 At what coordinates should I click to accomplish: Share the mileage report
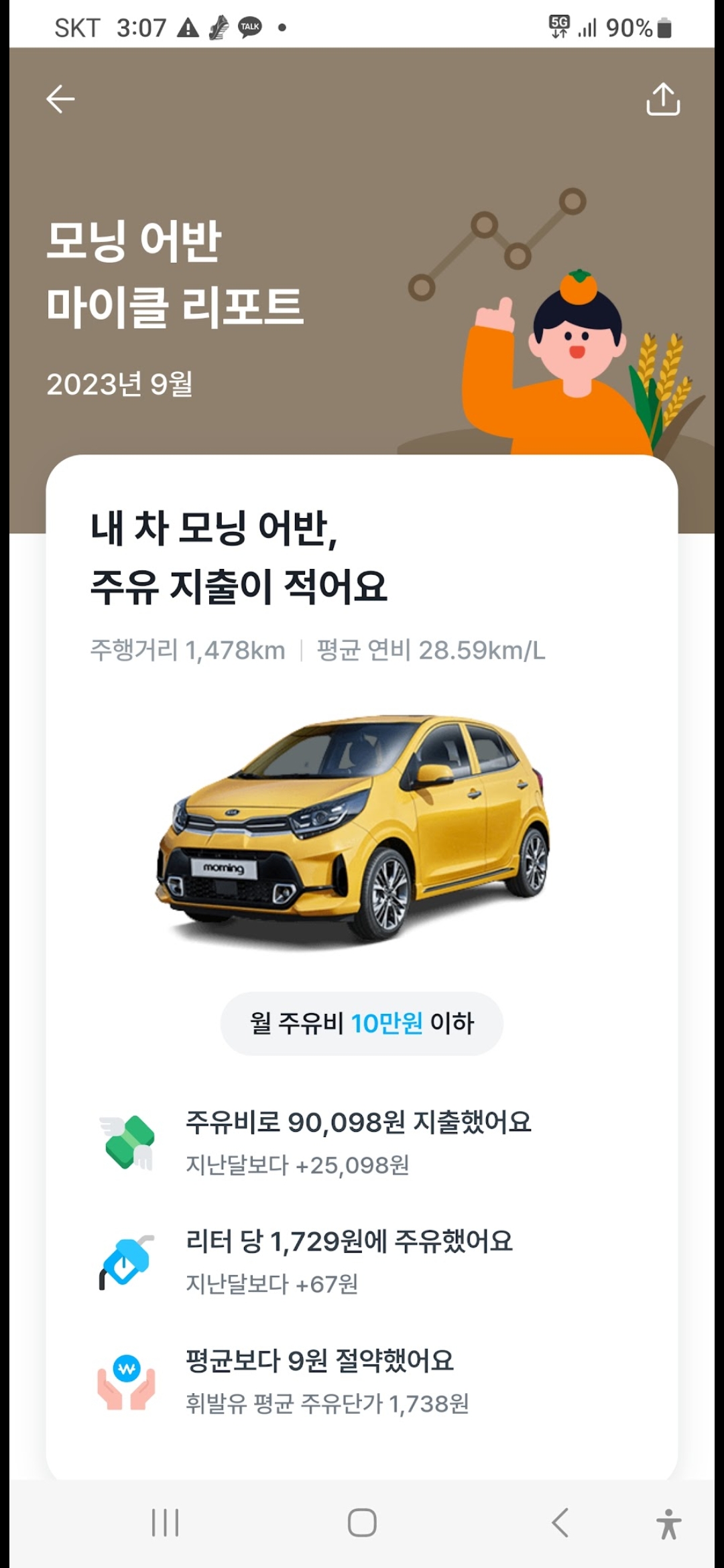coord(663,99)
